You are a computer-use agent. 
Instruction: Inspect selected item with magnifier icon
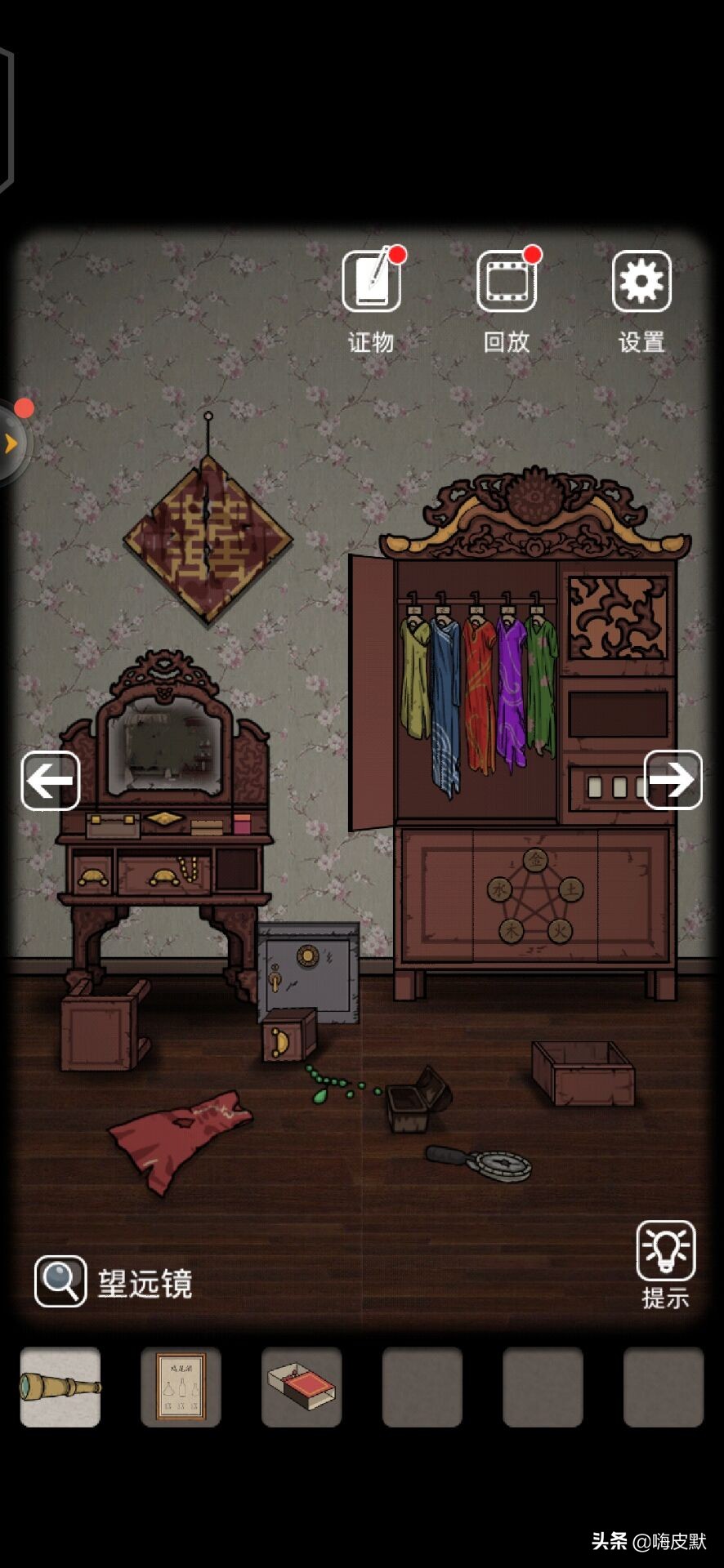[60, 1281]
